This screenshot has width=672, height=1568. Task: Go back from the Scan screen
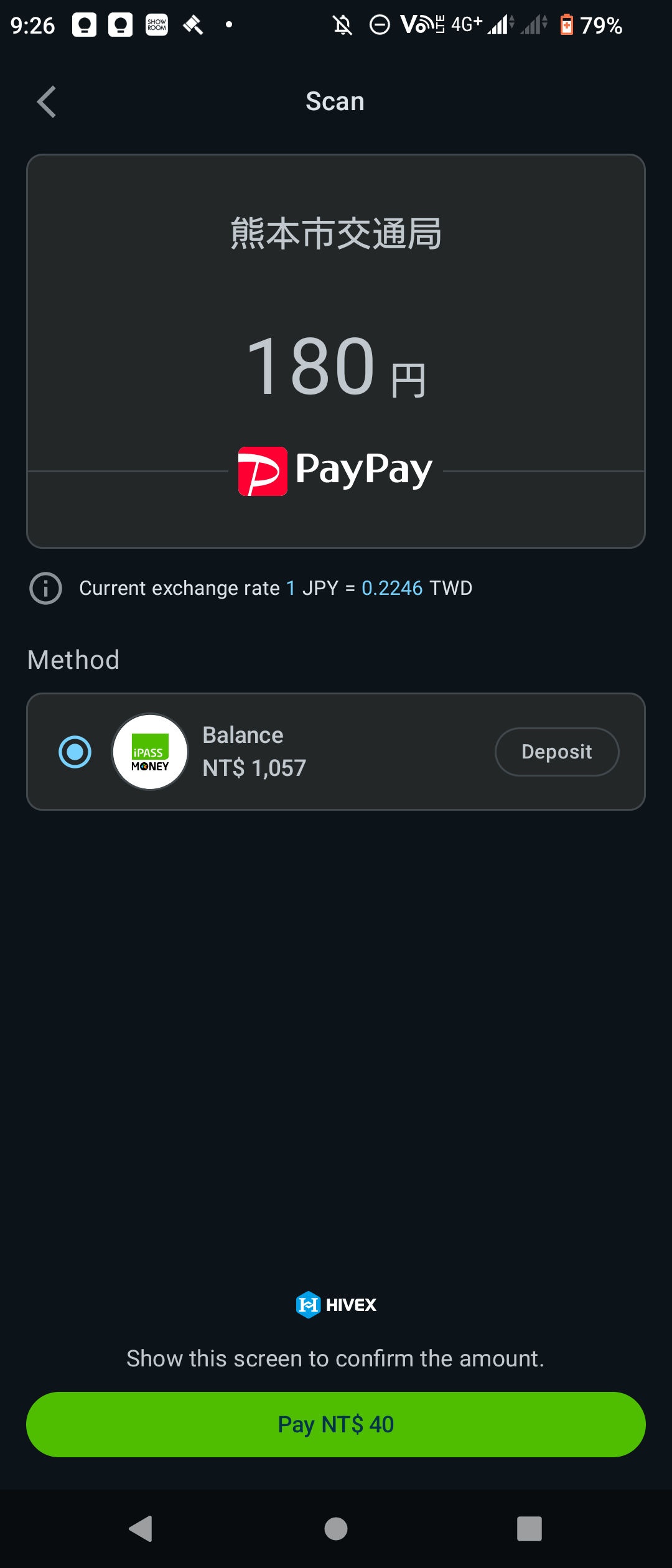coord(47,102)
